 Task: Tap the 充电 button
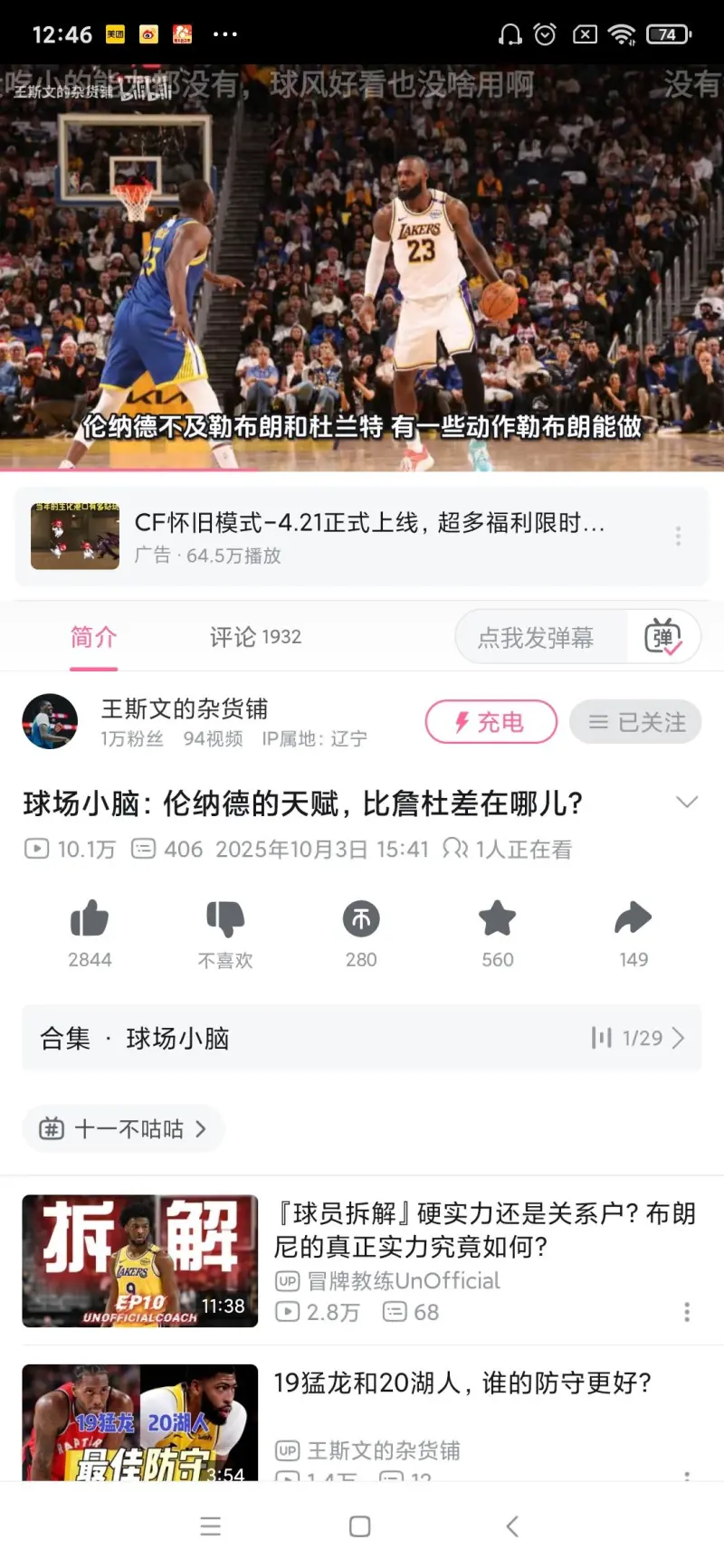pyautogui.click(x=491, y=722)
